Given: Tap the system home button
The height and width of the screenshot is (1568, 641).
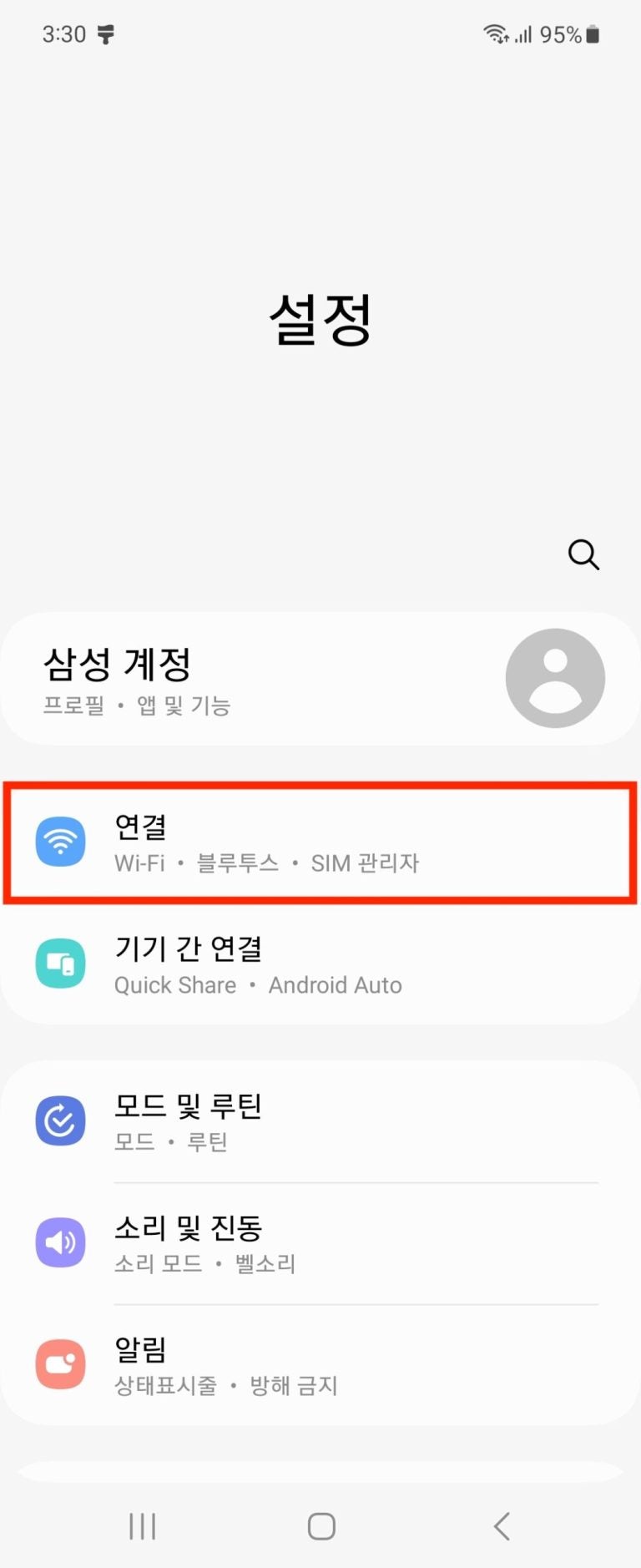Looking at the screenshot, I should point(321,1526).
